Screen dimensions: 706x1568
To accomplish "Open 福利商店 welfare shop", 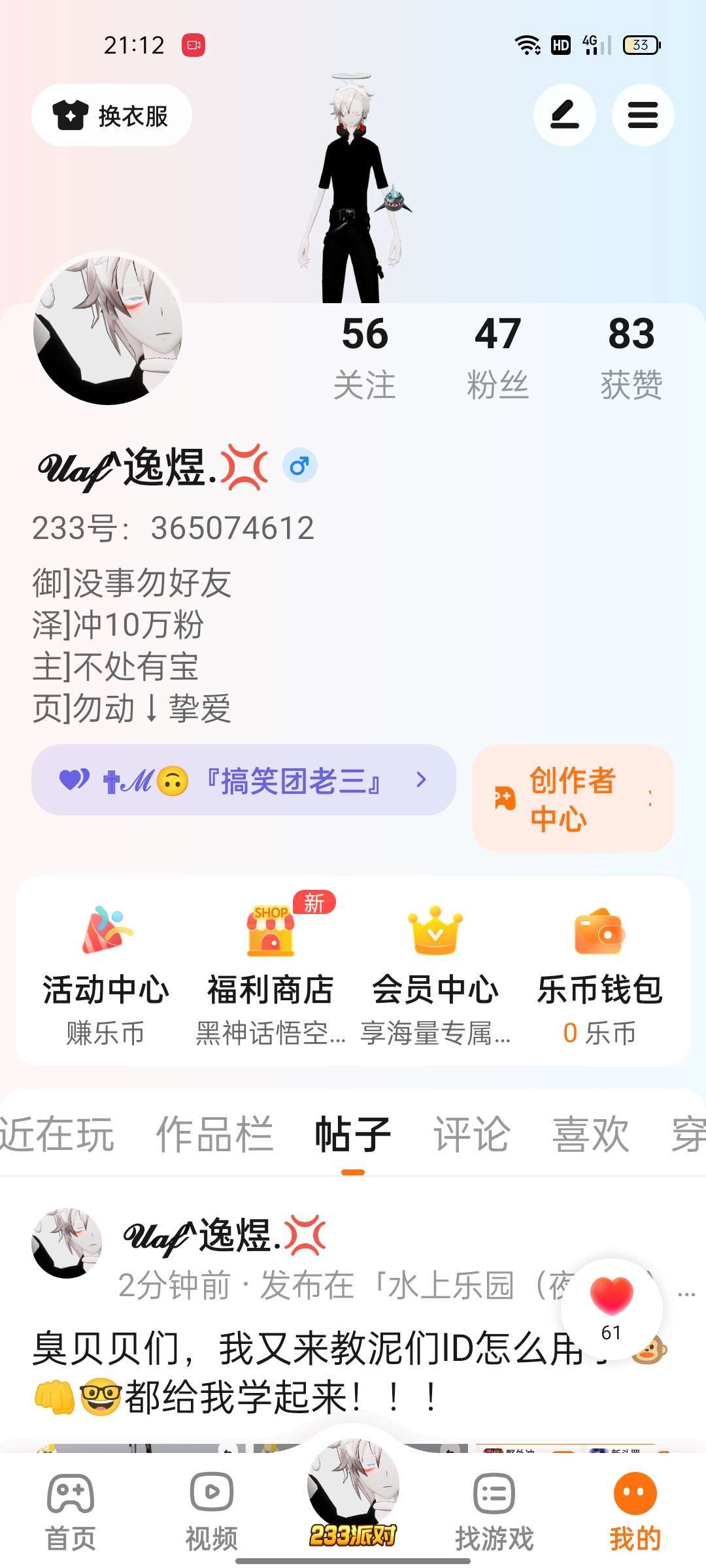I will pyautogui.click(x=271, y=973).
